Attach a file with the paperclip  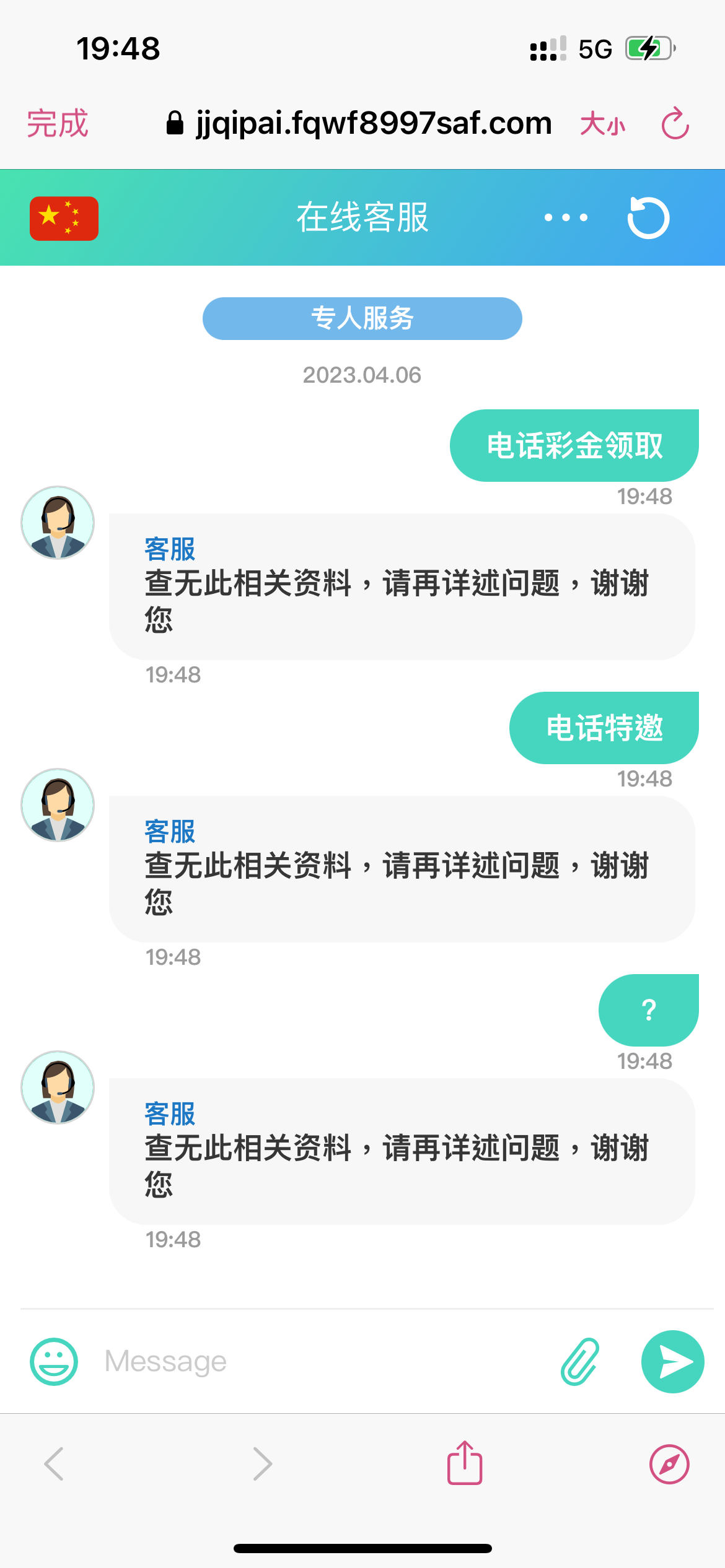pos(580,1362)
